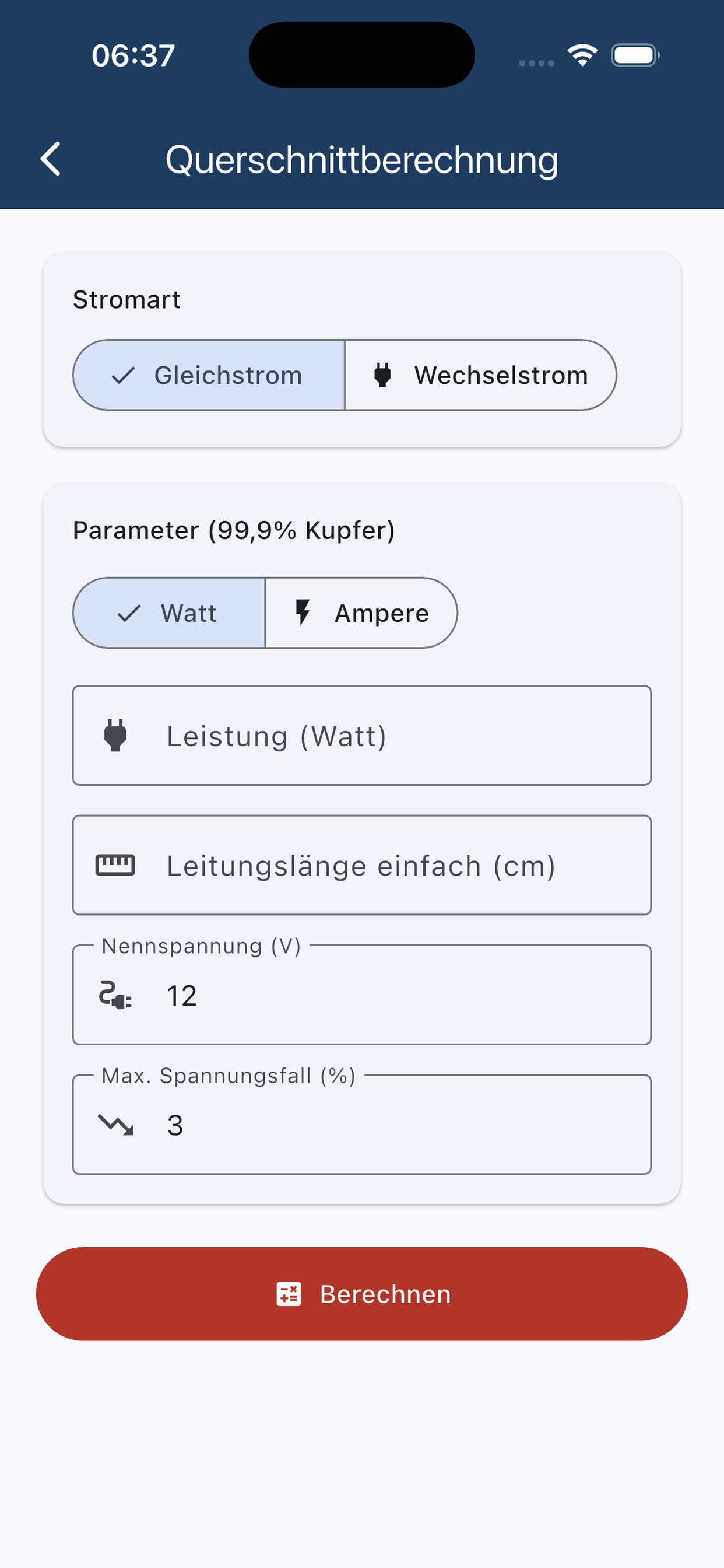Tap the checkmark icon beside Gleichstrom
This screenshot has height=1568, width=724.
click(124, 375)
